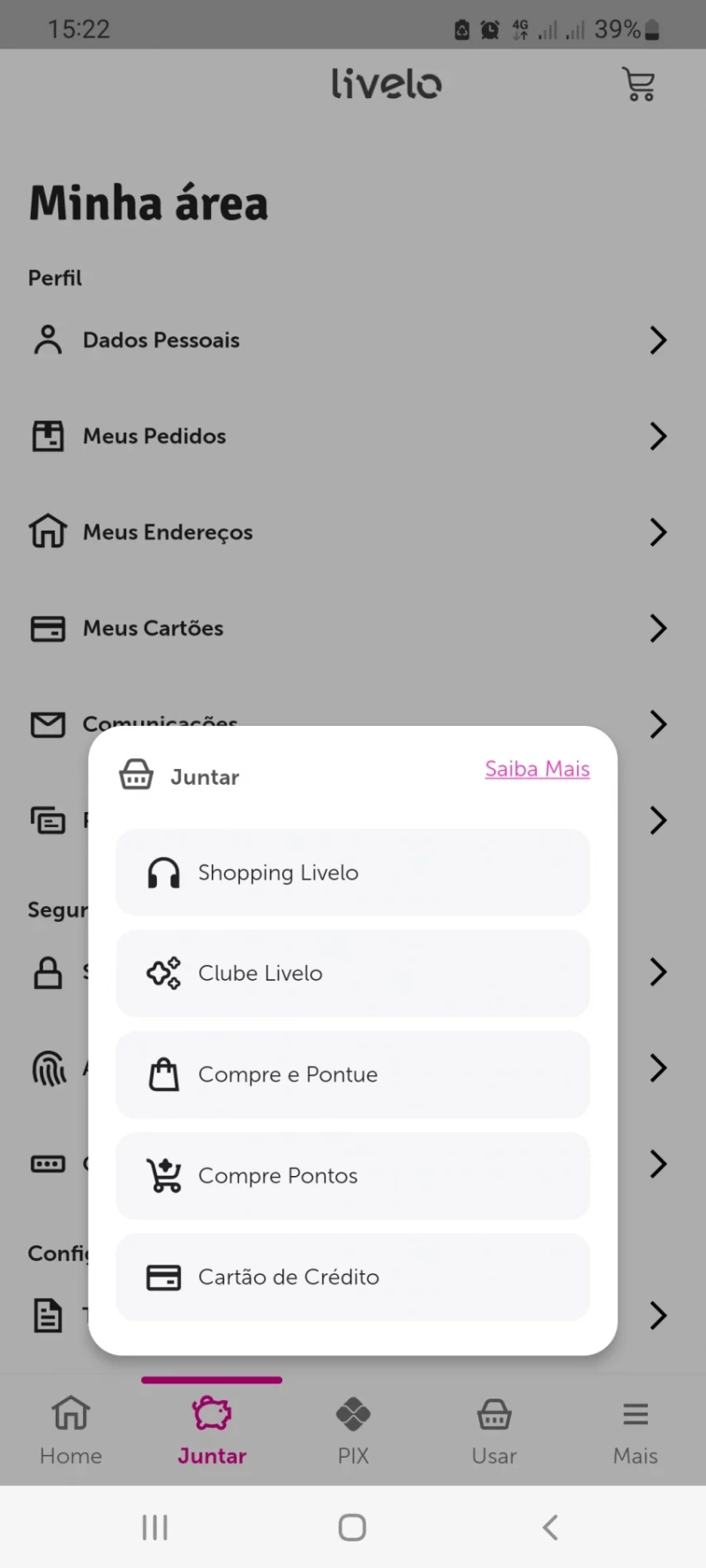View Meus Cartões
The width and height of the screenshot is (706, 1568).
349,629
